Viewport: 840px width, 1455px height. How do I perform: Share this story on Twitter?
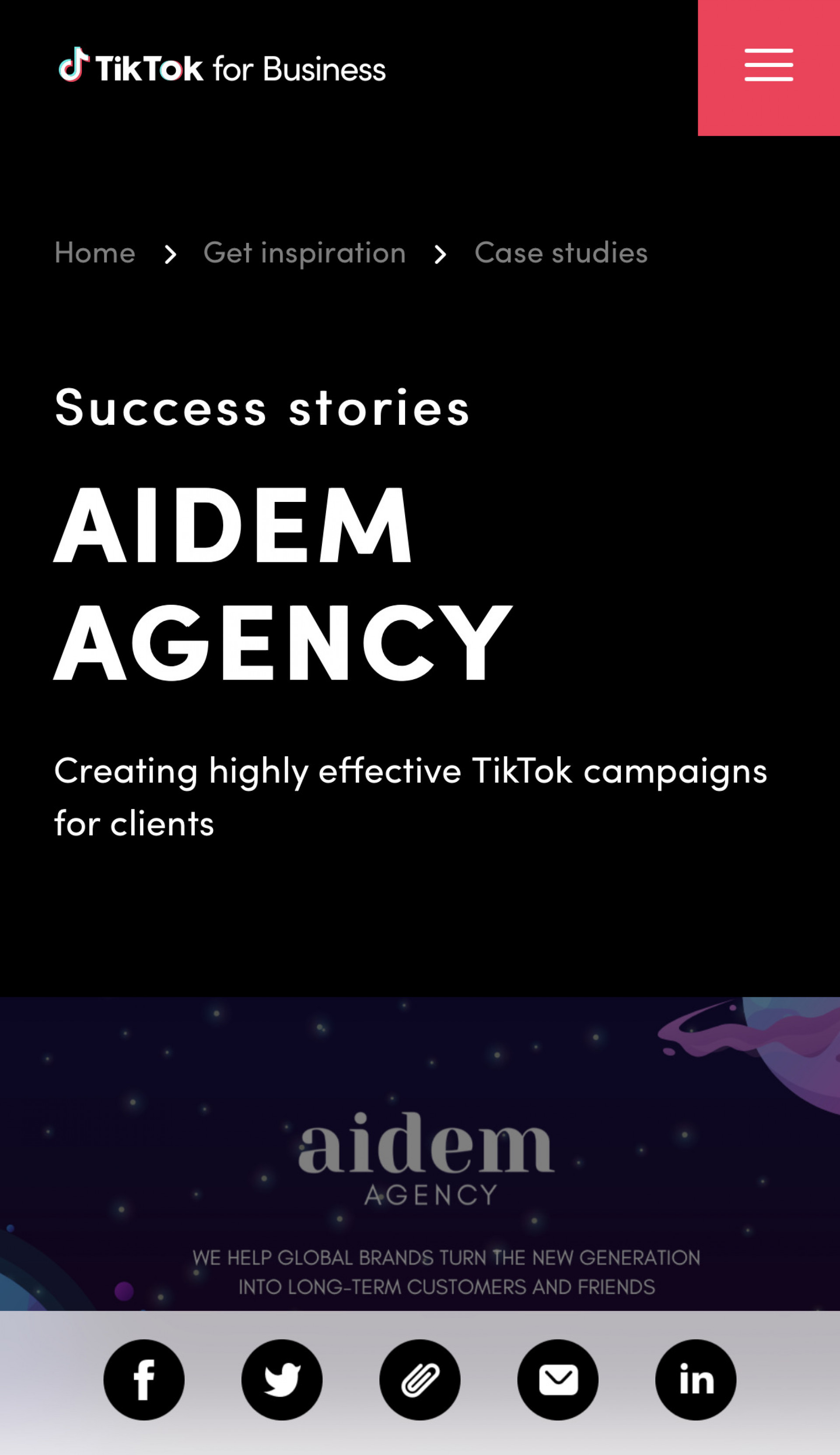point(282,1380)
